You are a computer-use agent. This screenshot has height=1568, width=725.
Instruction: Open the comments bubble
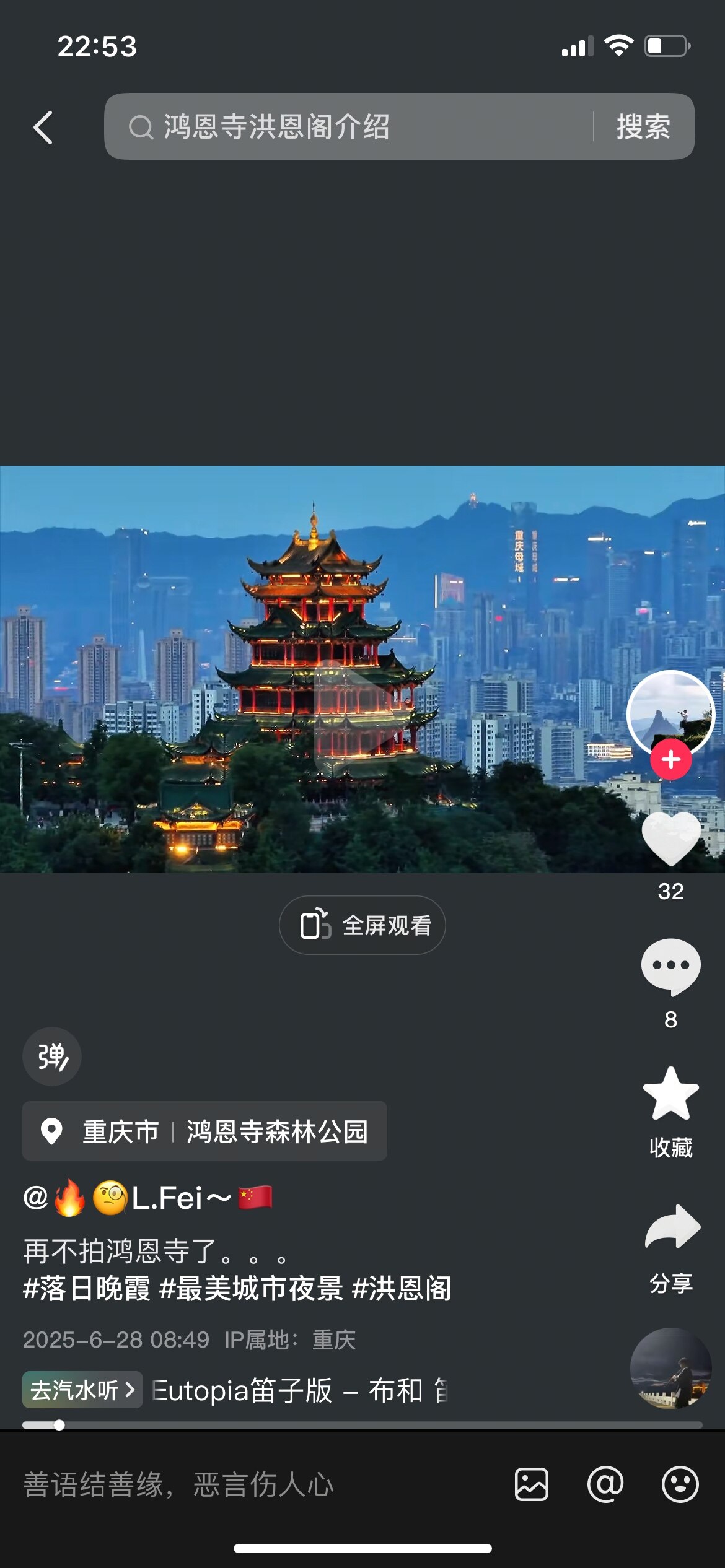[x=670, y=966]
